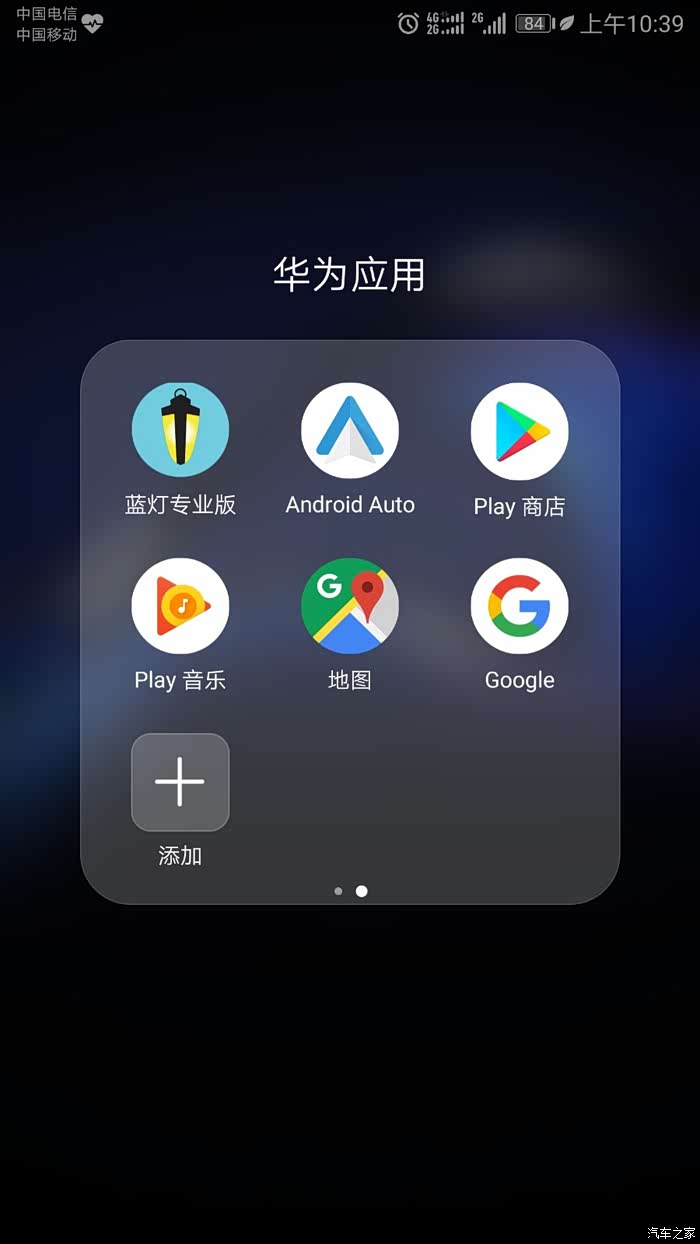Open the 蓝灯专业版 app
The image size is (700, 1244).
pos(180,431)
